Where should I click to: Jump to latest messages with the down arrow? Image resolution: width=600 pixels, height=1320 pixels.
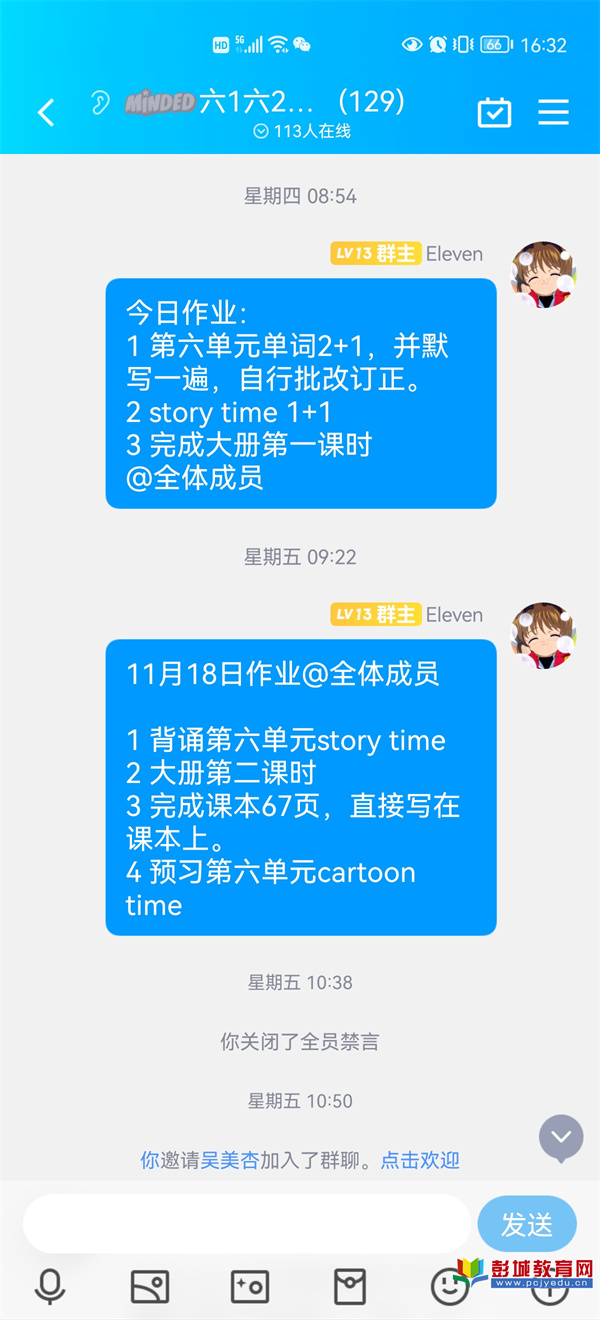(x=561, y=1137)
